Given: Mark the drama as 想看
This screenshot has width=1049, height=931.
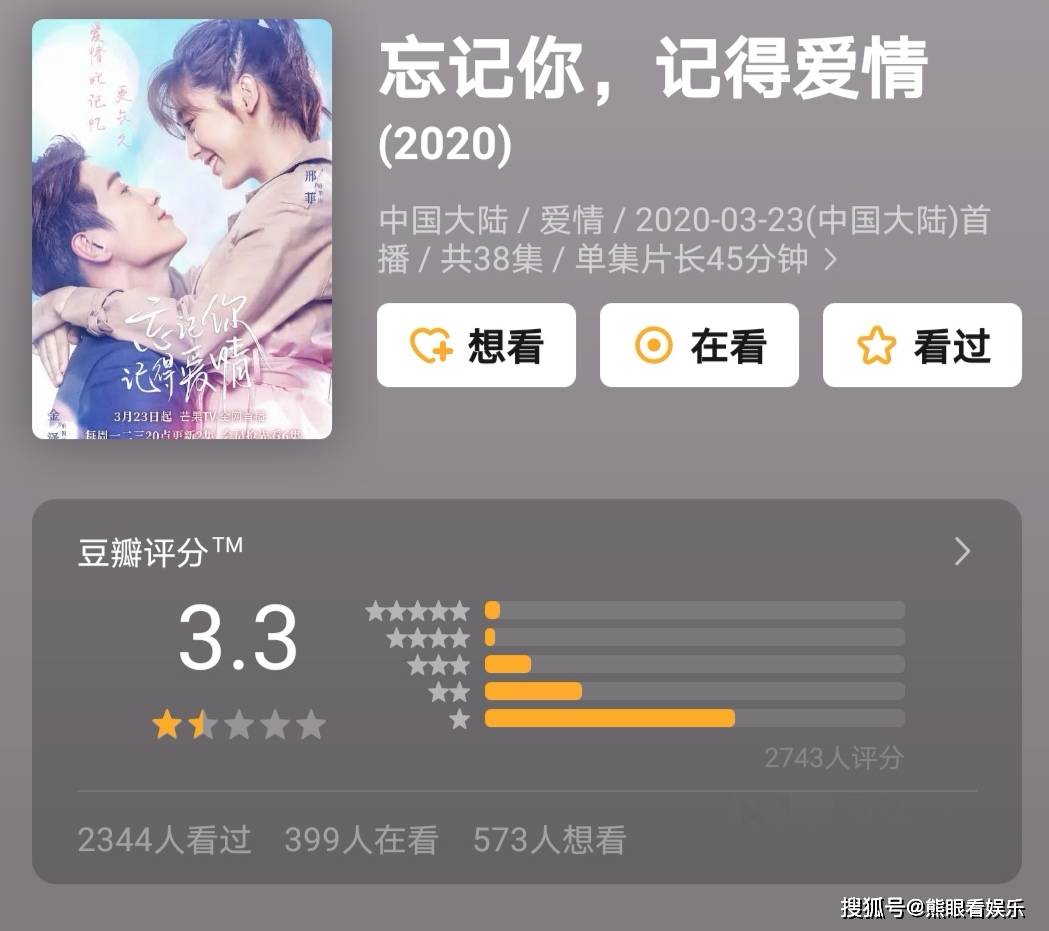Looking at the screenshot, I should [x=476, y=346].
